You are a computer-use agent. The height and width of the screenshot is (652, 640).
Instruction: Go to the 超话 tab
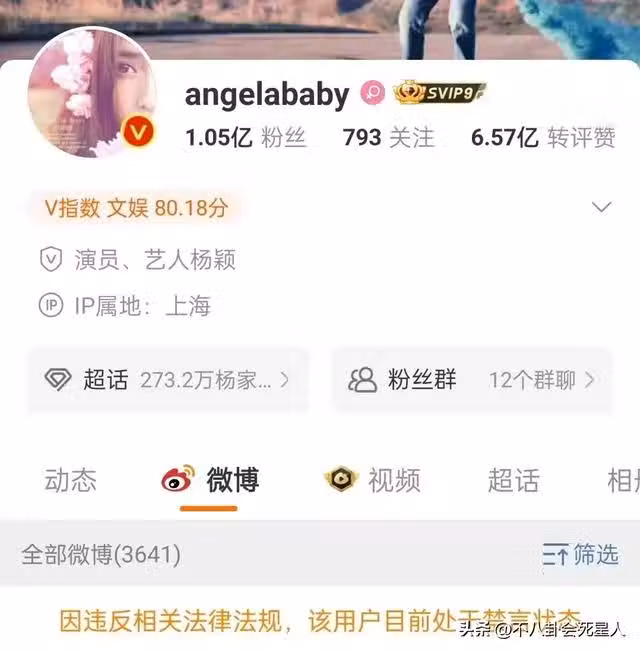point(513,480)
